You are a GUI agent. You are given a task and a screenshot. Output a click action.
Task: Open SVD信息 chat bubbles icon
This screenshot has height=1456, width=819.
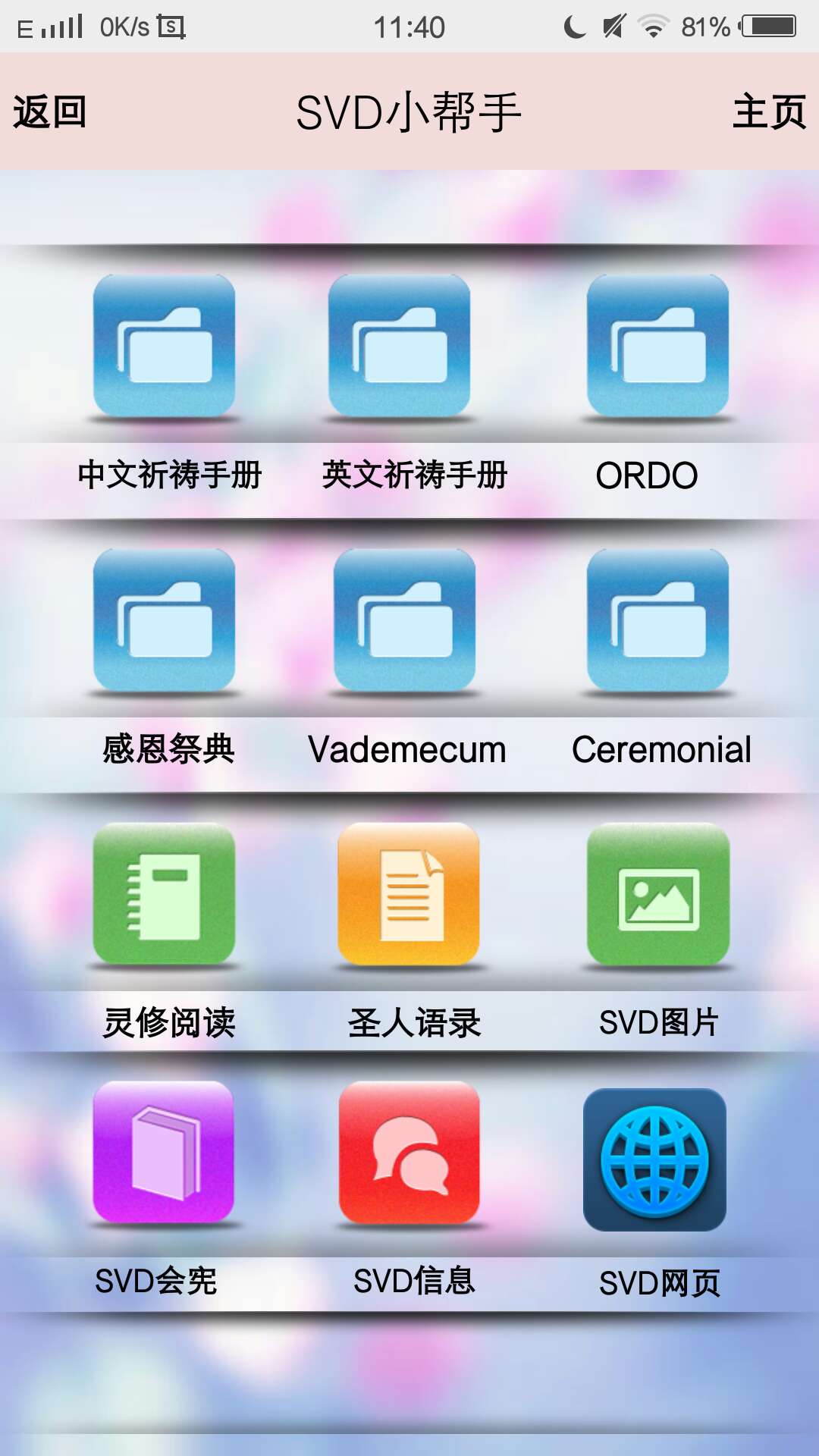coord(409,1153)
